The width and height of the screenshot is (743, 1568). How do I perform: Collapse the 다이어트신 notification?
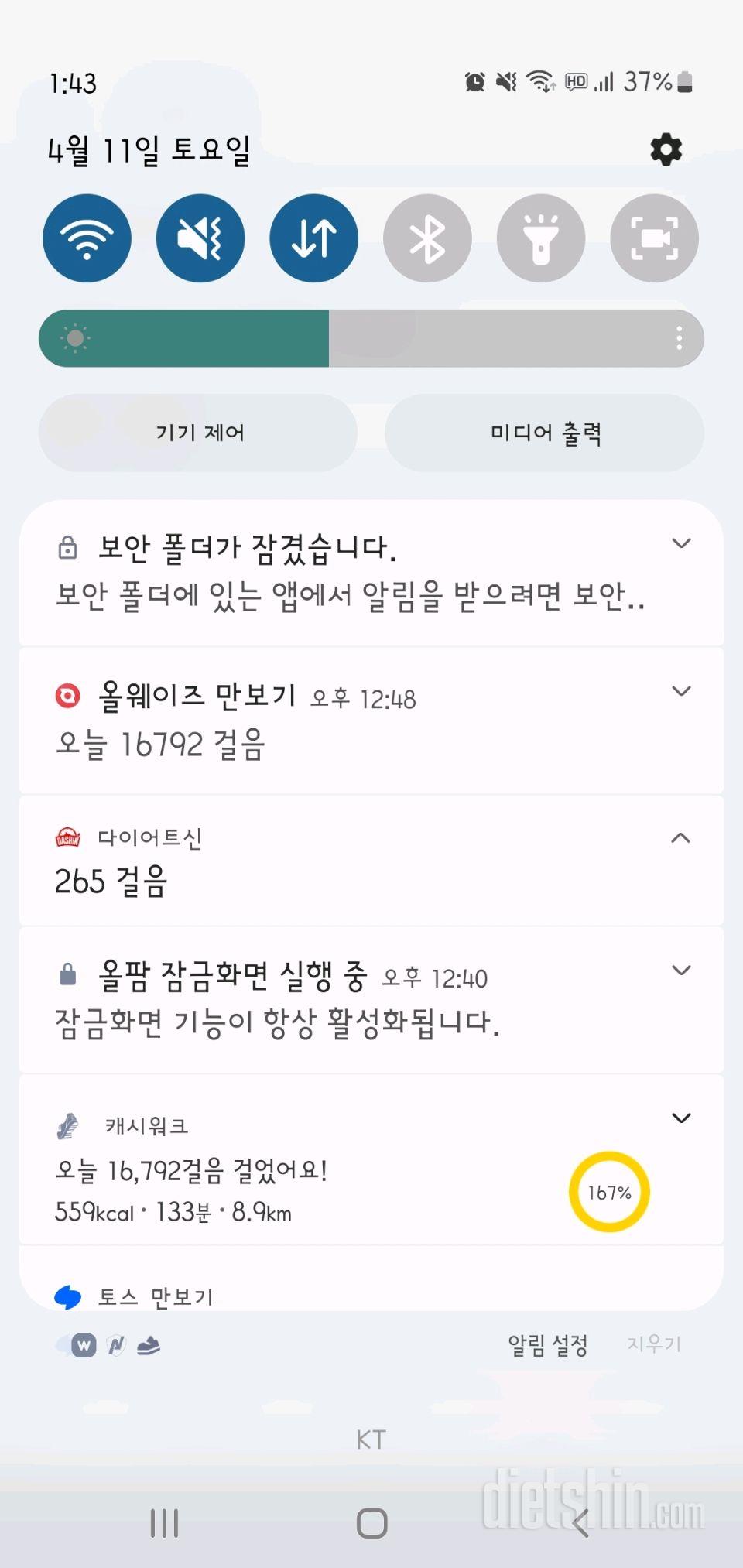click(x=681, y=838)
